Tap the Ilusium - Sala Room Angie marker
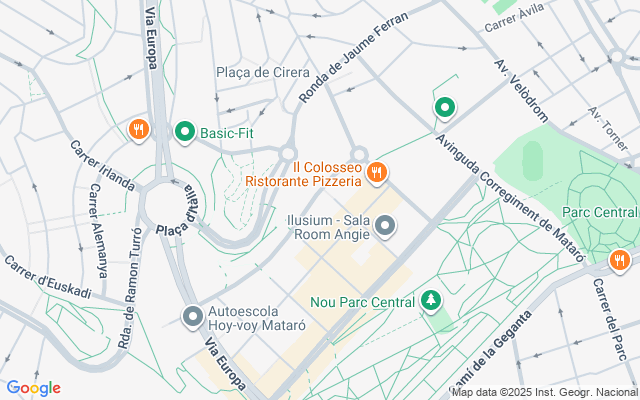The width and height of the screenshot is (640, 400). point(385,227)
